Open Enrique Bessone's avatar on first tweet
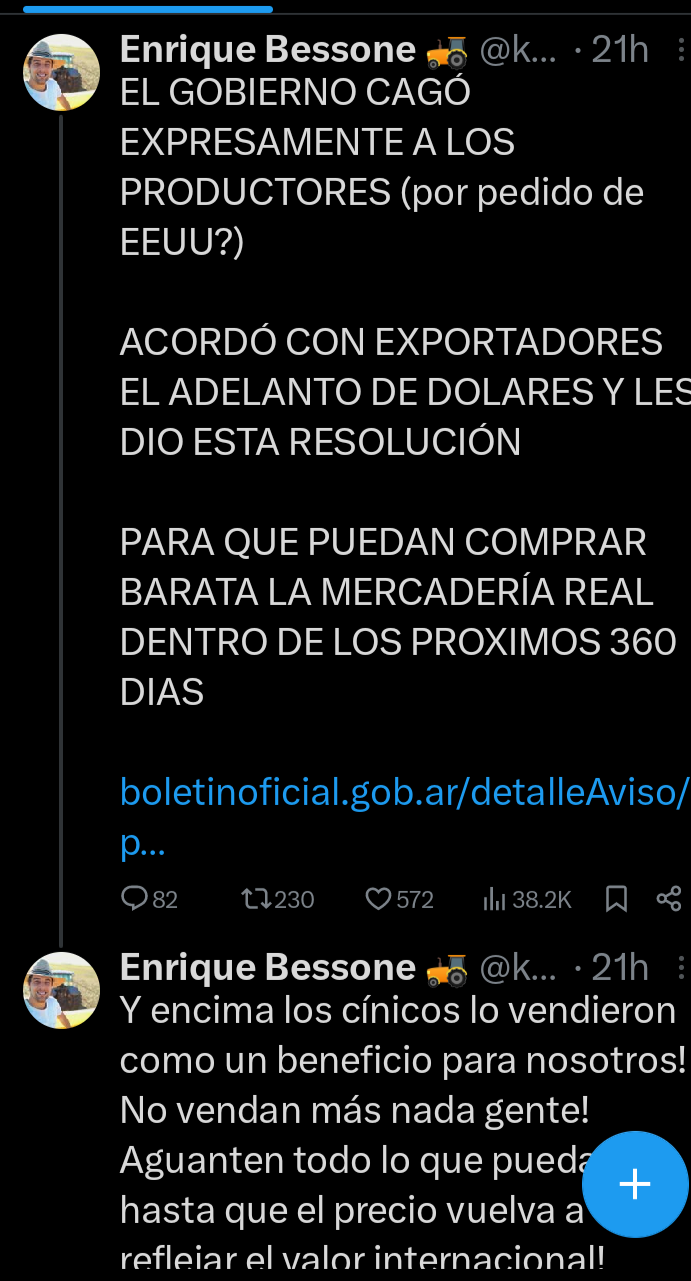This screenshot has height=1281, width=691. point(61,72)
